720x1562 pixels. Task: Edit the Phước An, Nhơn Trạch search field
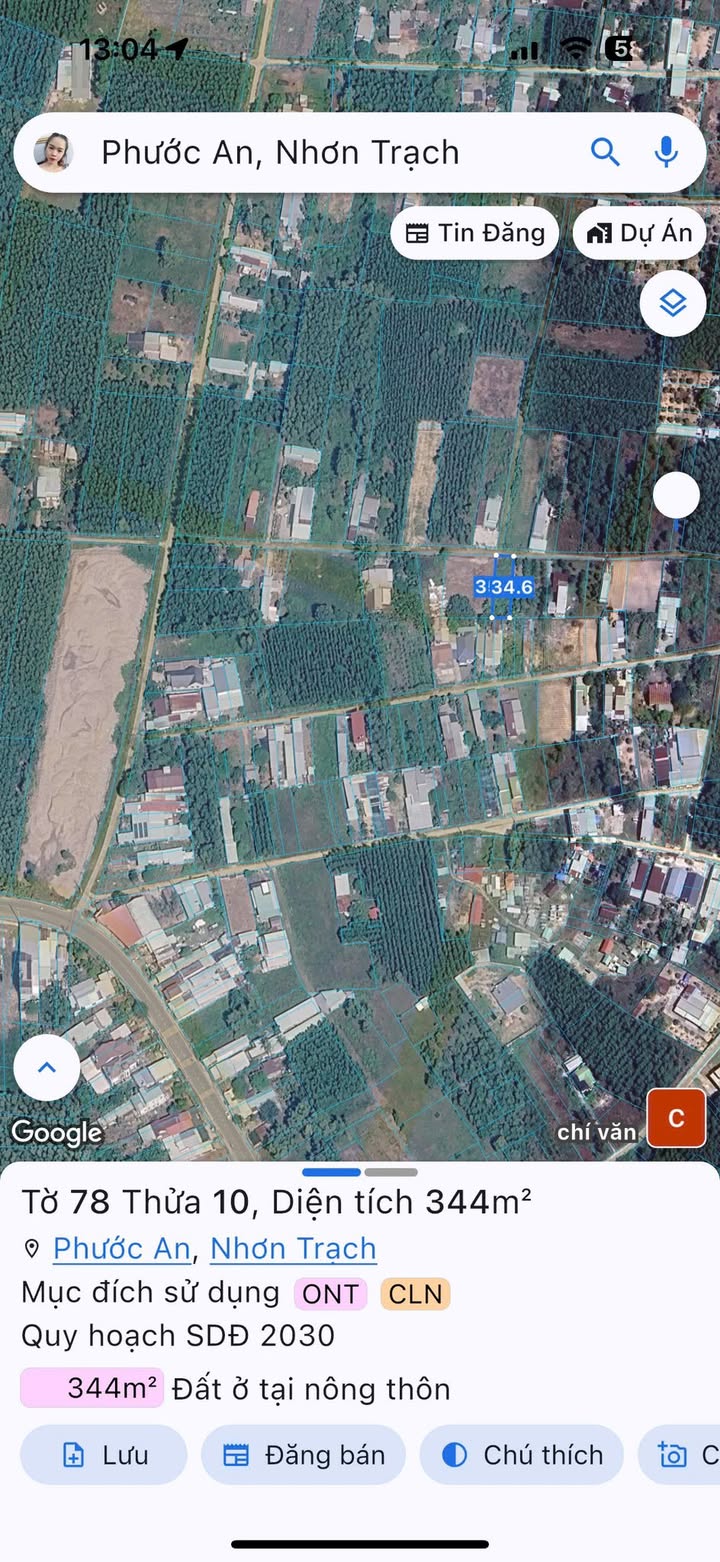pyautogui.click(x=300, y=152)
